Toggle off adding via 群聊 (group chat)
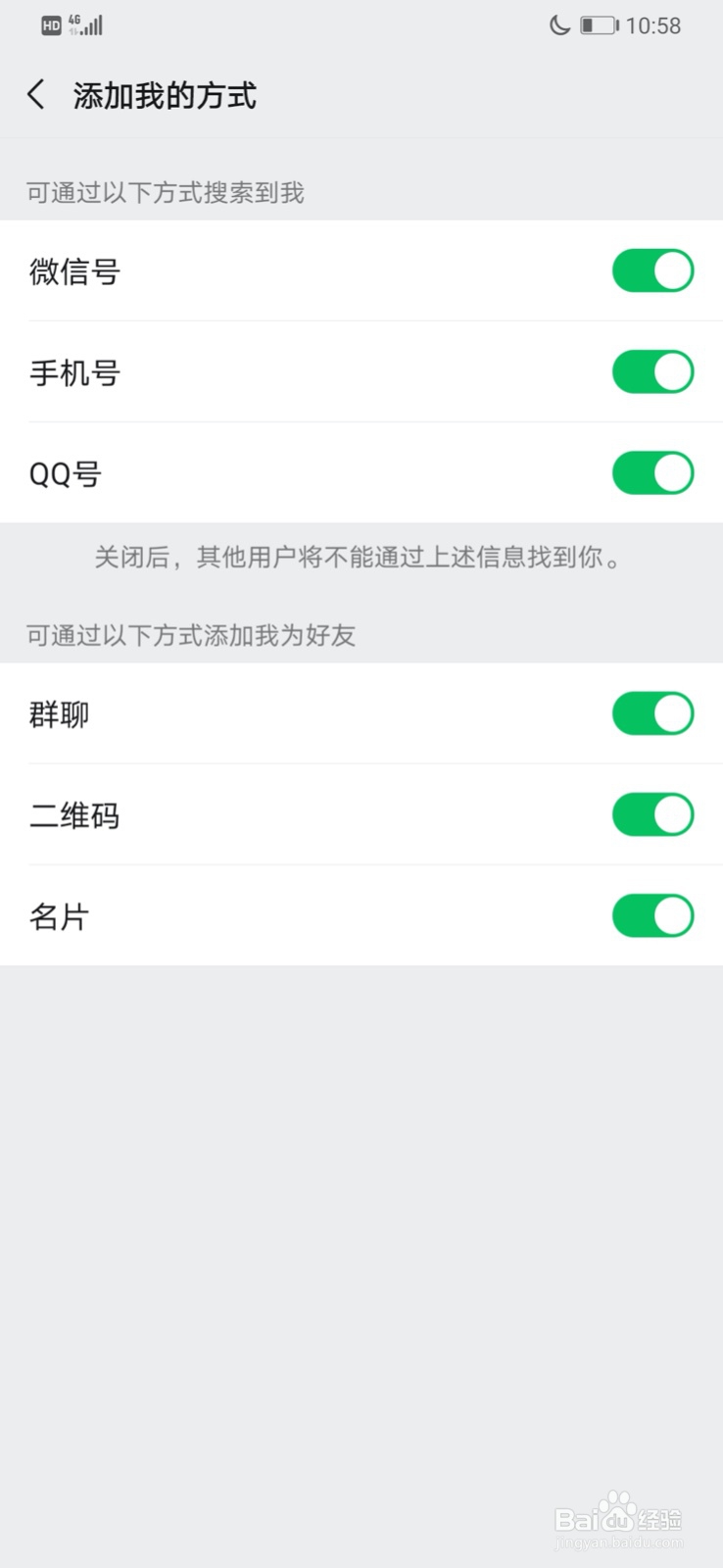Screen dimensions: 723x1568 point(652,712)
